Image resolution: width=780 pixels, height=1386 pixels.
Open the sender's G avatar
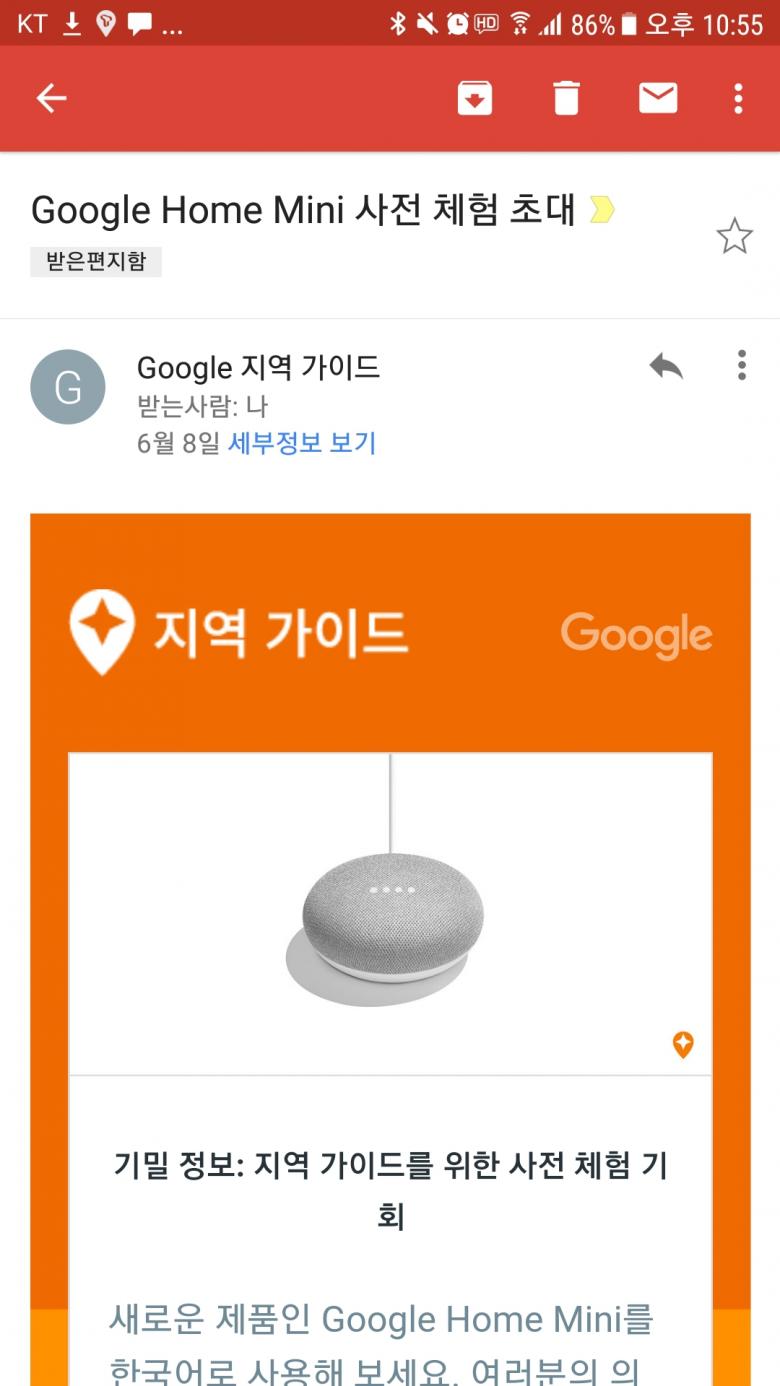pos(68,387)
